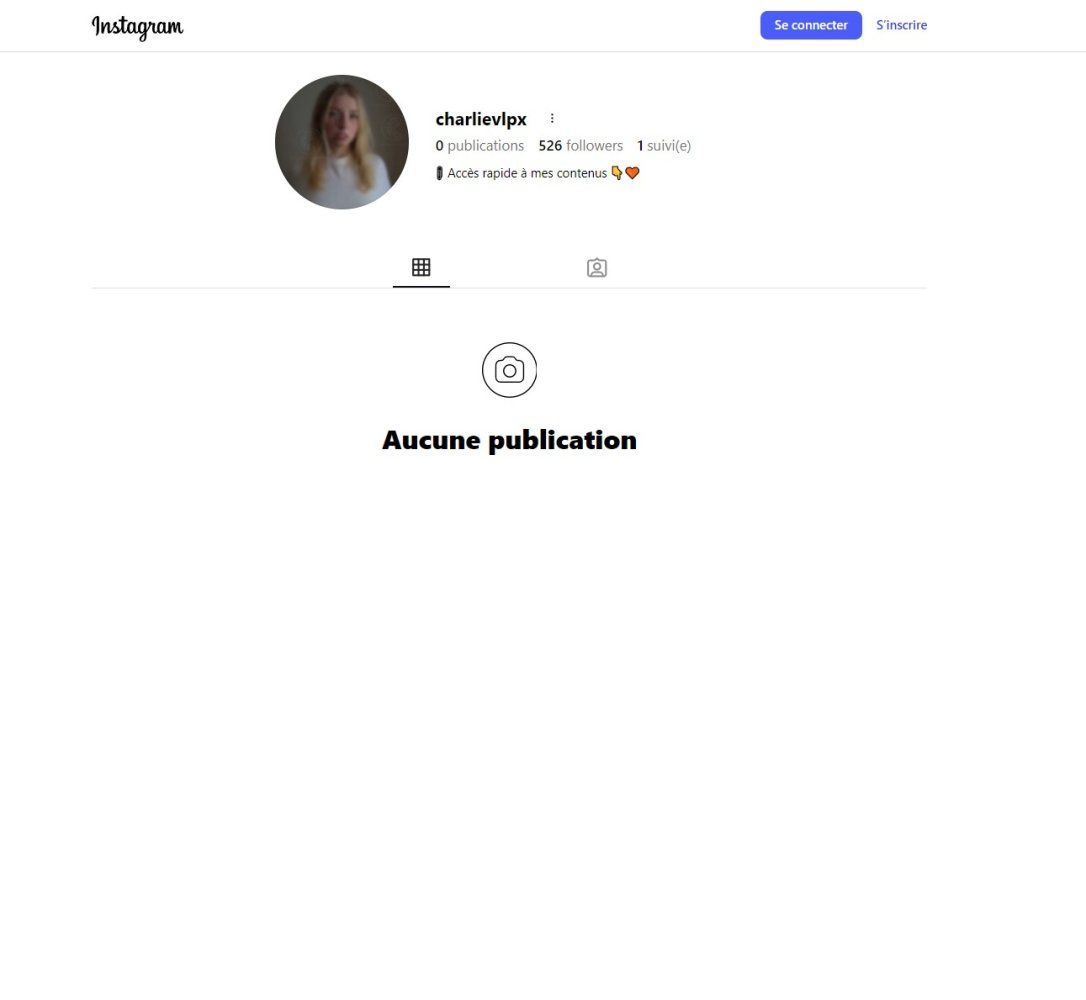View charlievlpx's profile picture

342,142
